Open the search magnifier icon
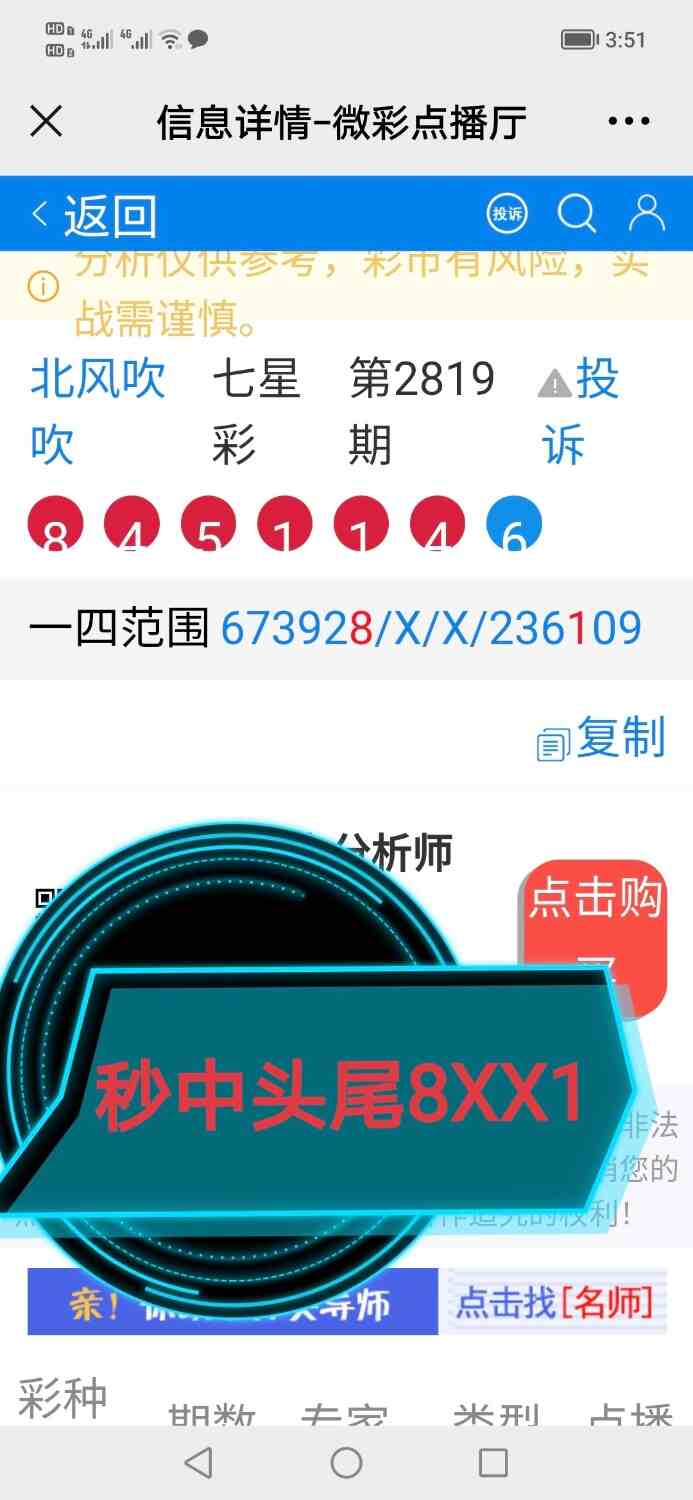The width and height of the screenshot is (693, 1500). [x=577, y=214]
